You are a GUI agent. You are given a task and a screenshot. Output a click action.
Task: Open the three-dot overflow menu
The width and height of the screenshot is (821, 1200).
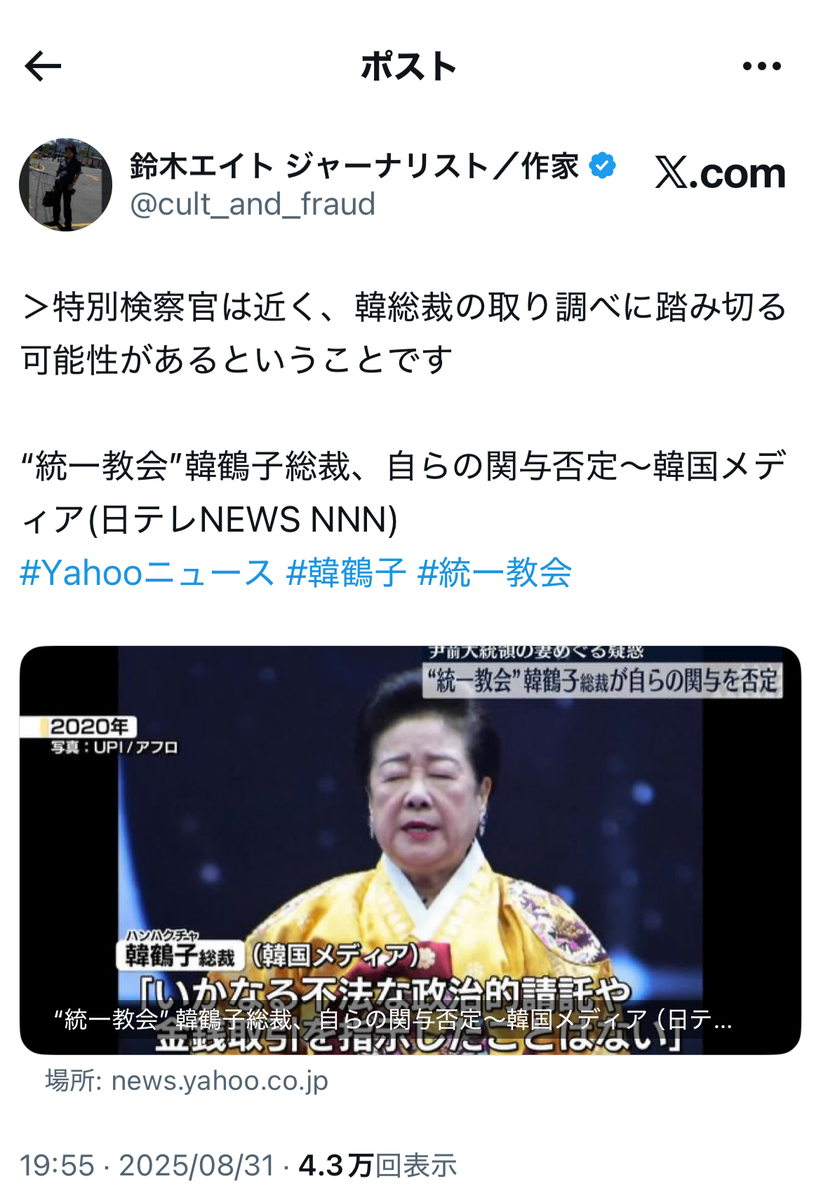(761, 67)
